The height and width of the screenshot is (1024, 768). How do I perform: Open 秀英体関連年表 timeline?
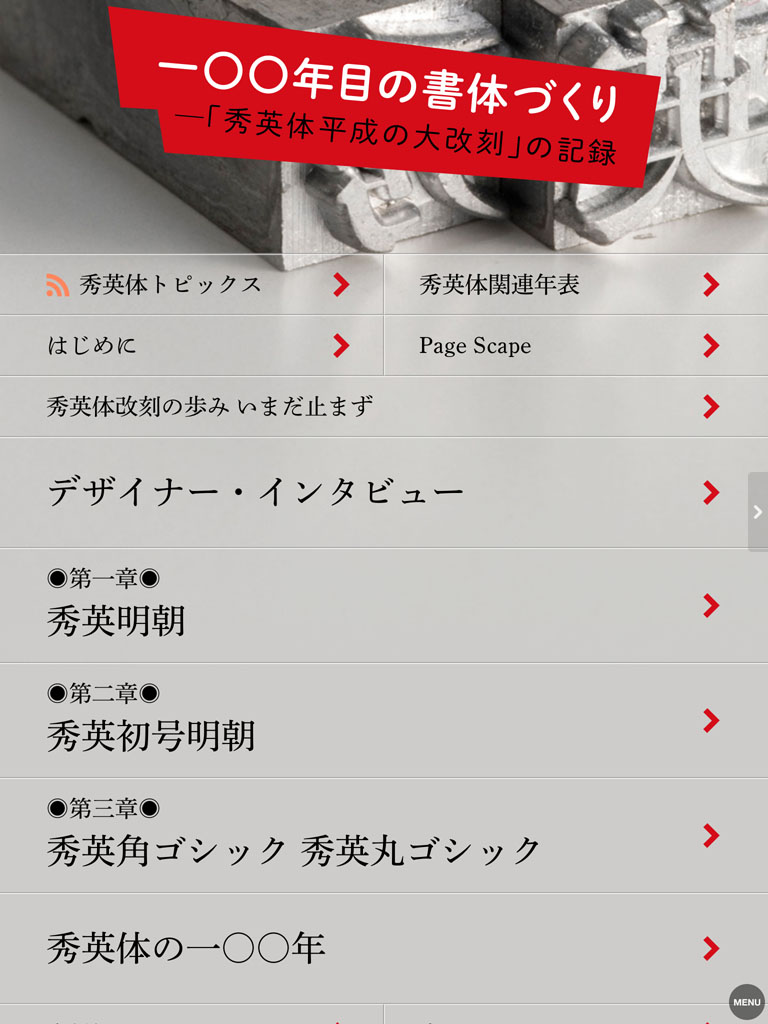575,285
